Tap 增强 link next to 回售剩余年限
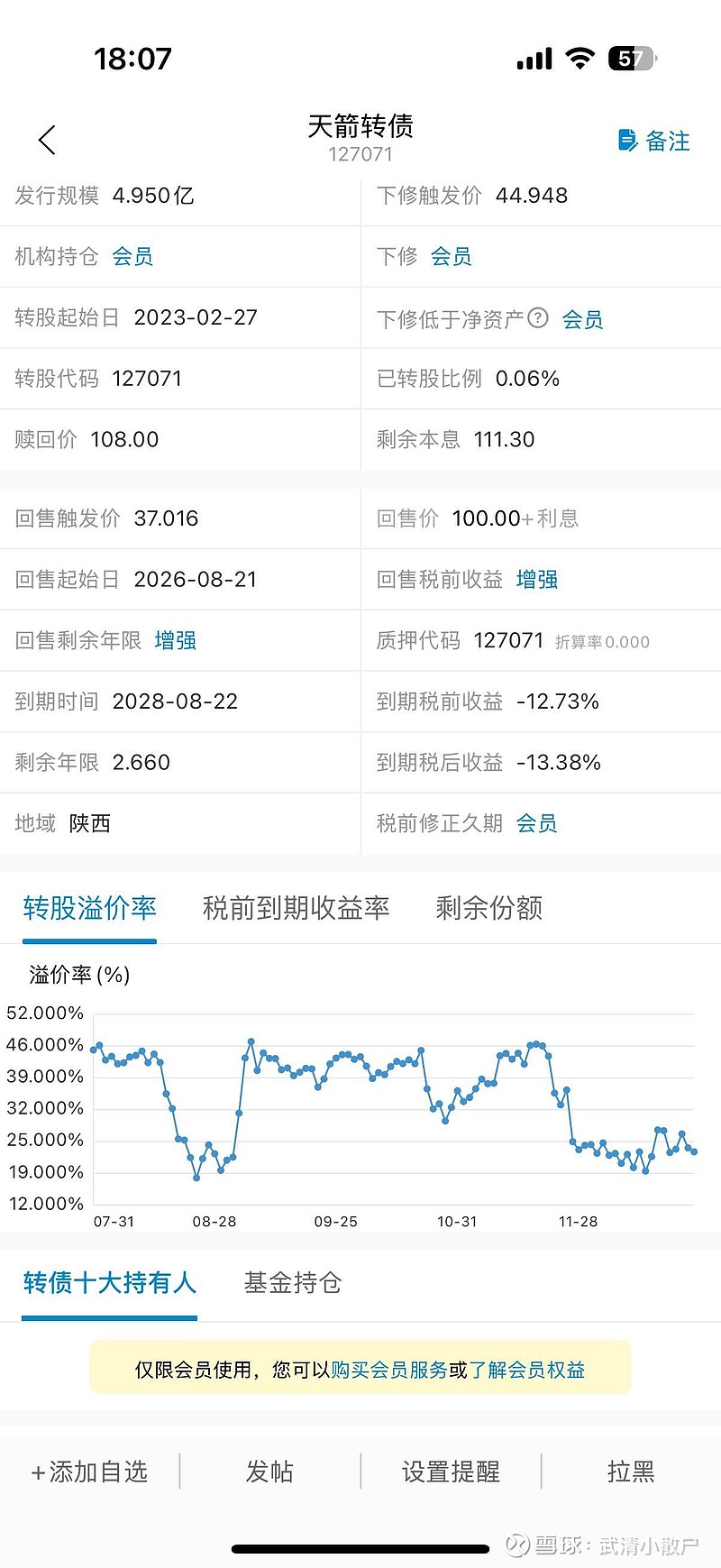 pyautogui.click(x=176, y=641)
